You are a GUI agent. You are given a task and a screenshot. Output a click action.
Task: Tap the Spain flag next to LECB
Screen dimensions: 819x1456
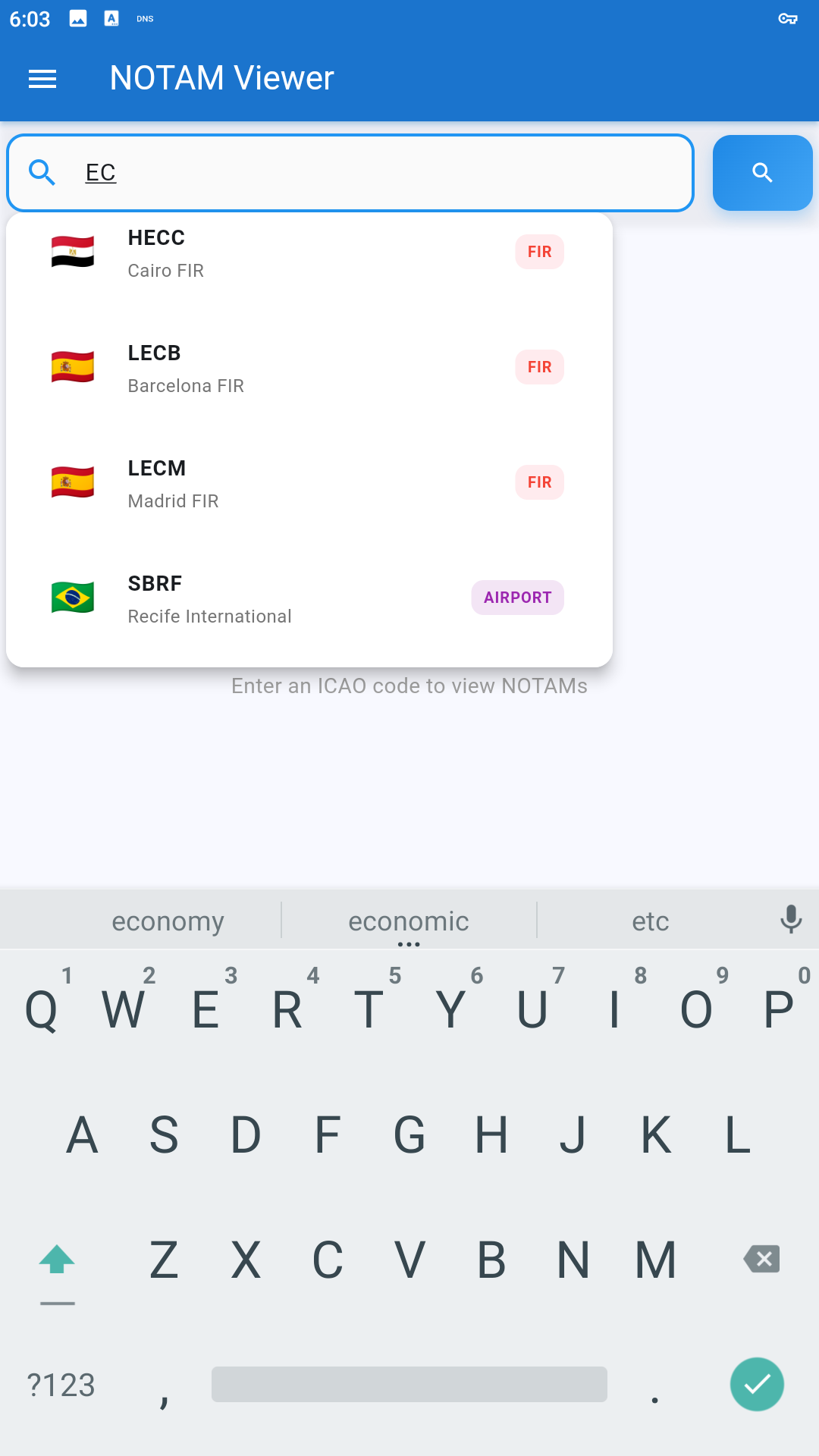[72, 367]
